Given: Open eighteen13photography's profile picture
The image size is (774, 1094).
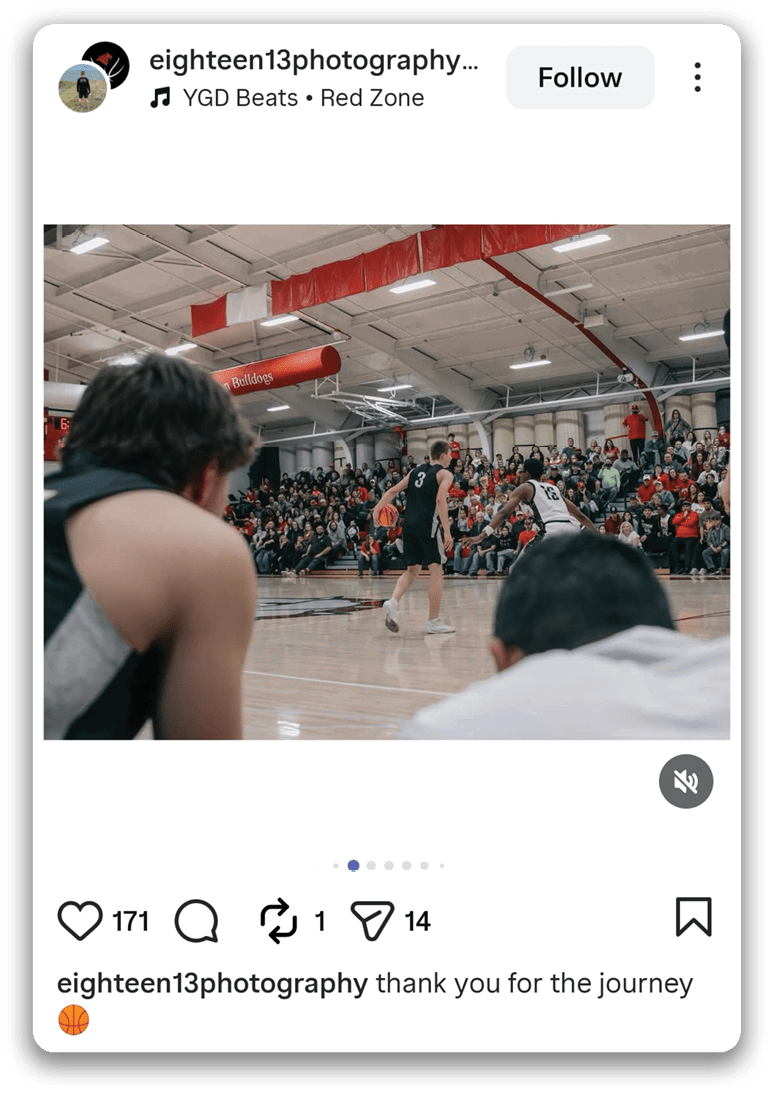Looking at the screenshot, I should tap(84, 87).
